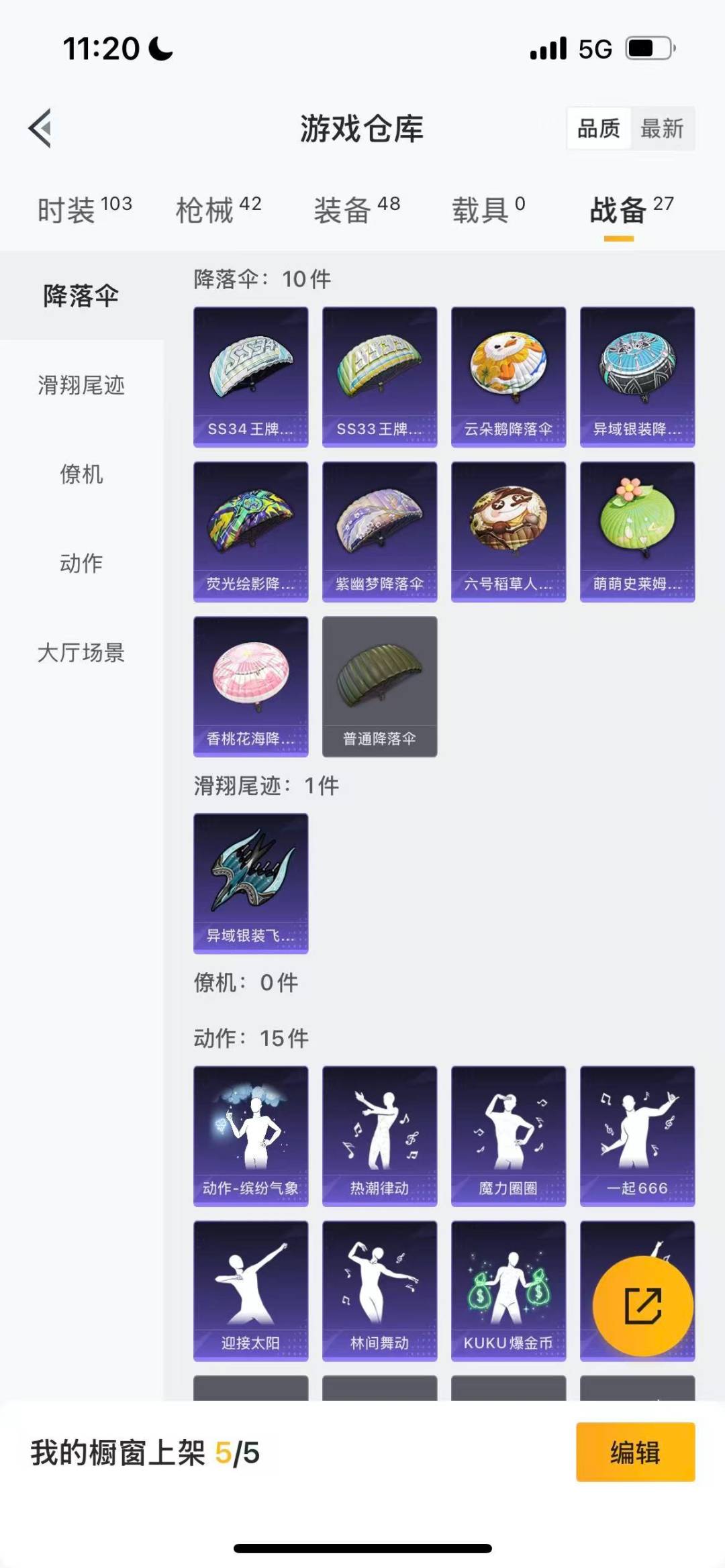The width and height of the screenshot is (725, 1568).
Task: Jump to 滑翔尾迹 in the sidebar
Action: point(81,385)
